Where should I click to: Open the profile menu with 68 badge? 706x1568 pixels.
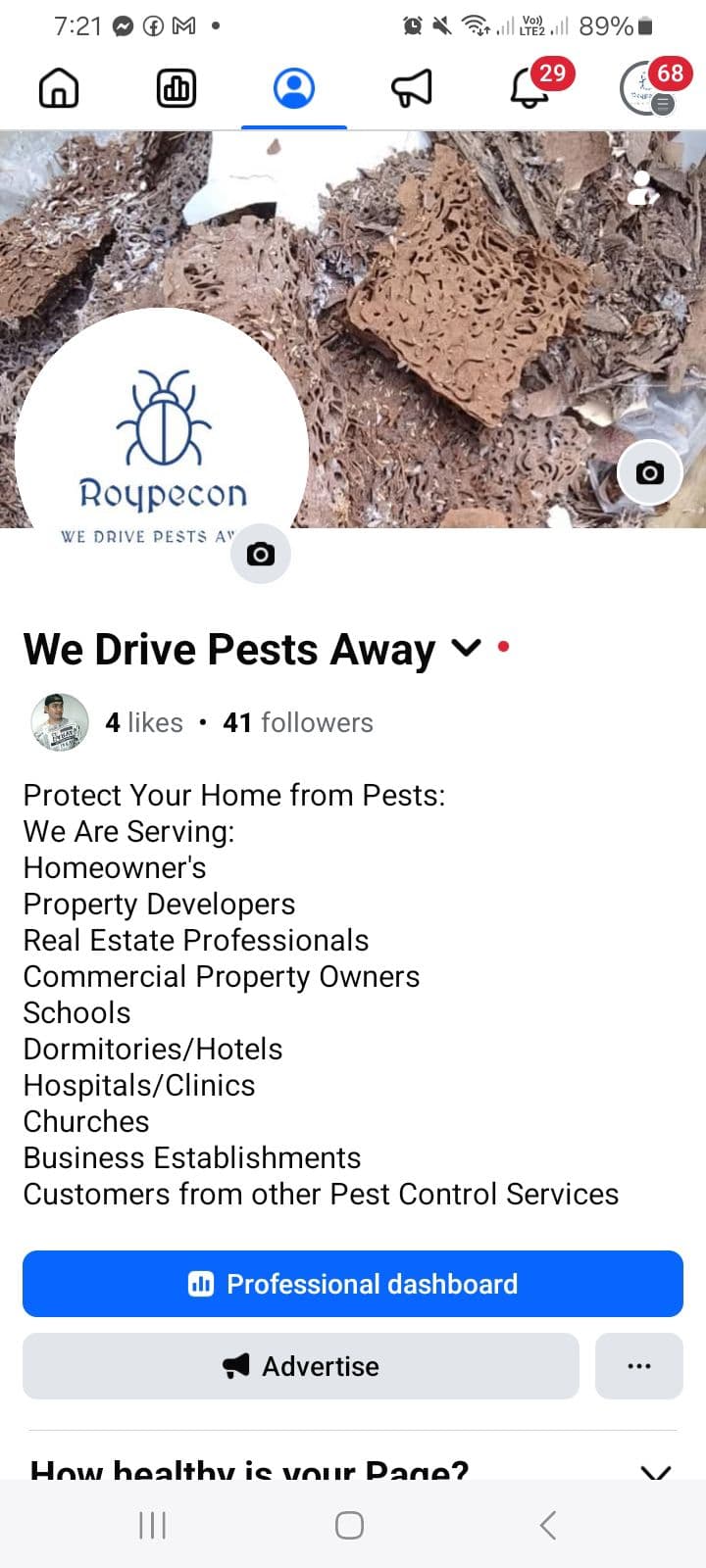click(x=647, y=89)
